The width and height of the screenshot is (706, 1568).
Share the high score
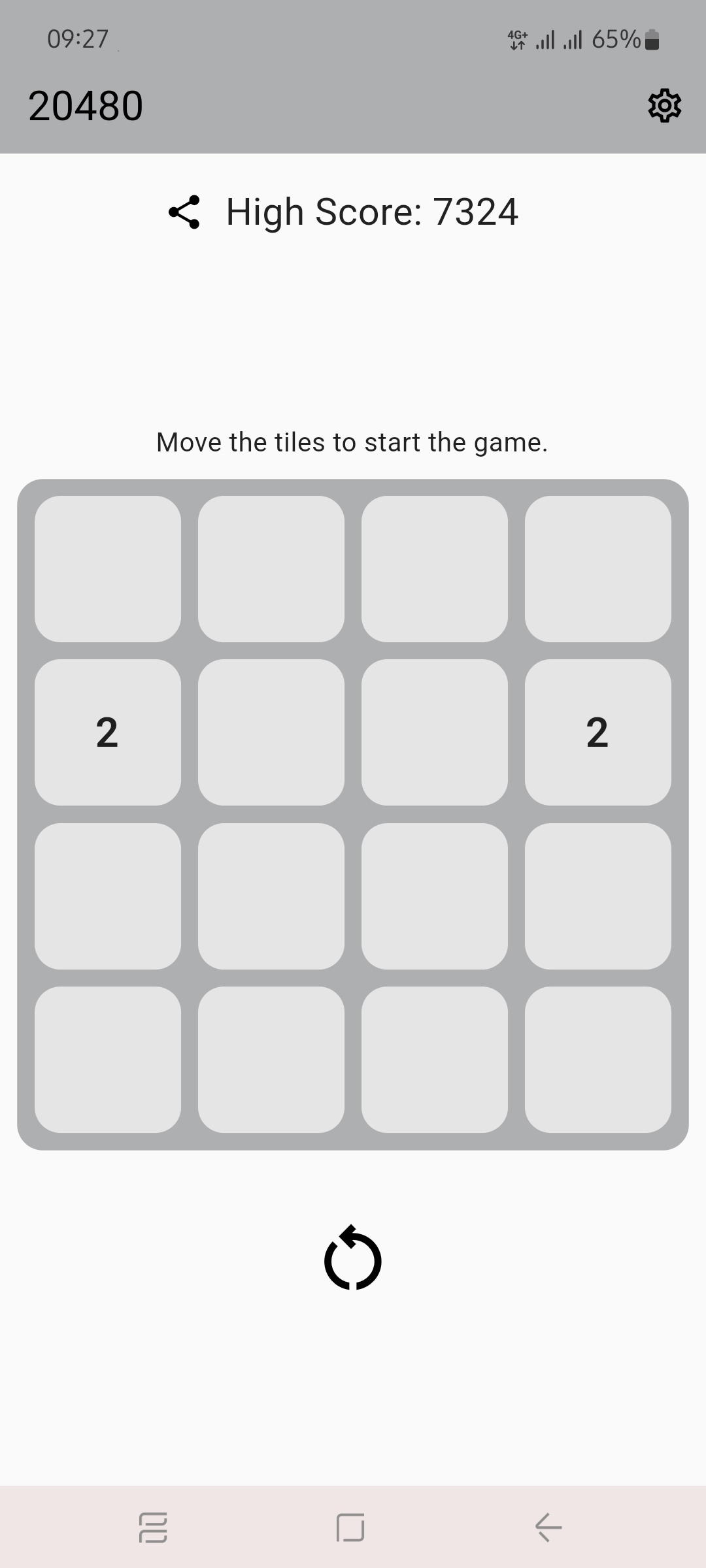click(184, 212)
